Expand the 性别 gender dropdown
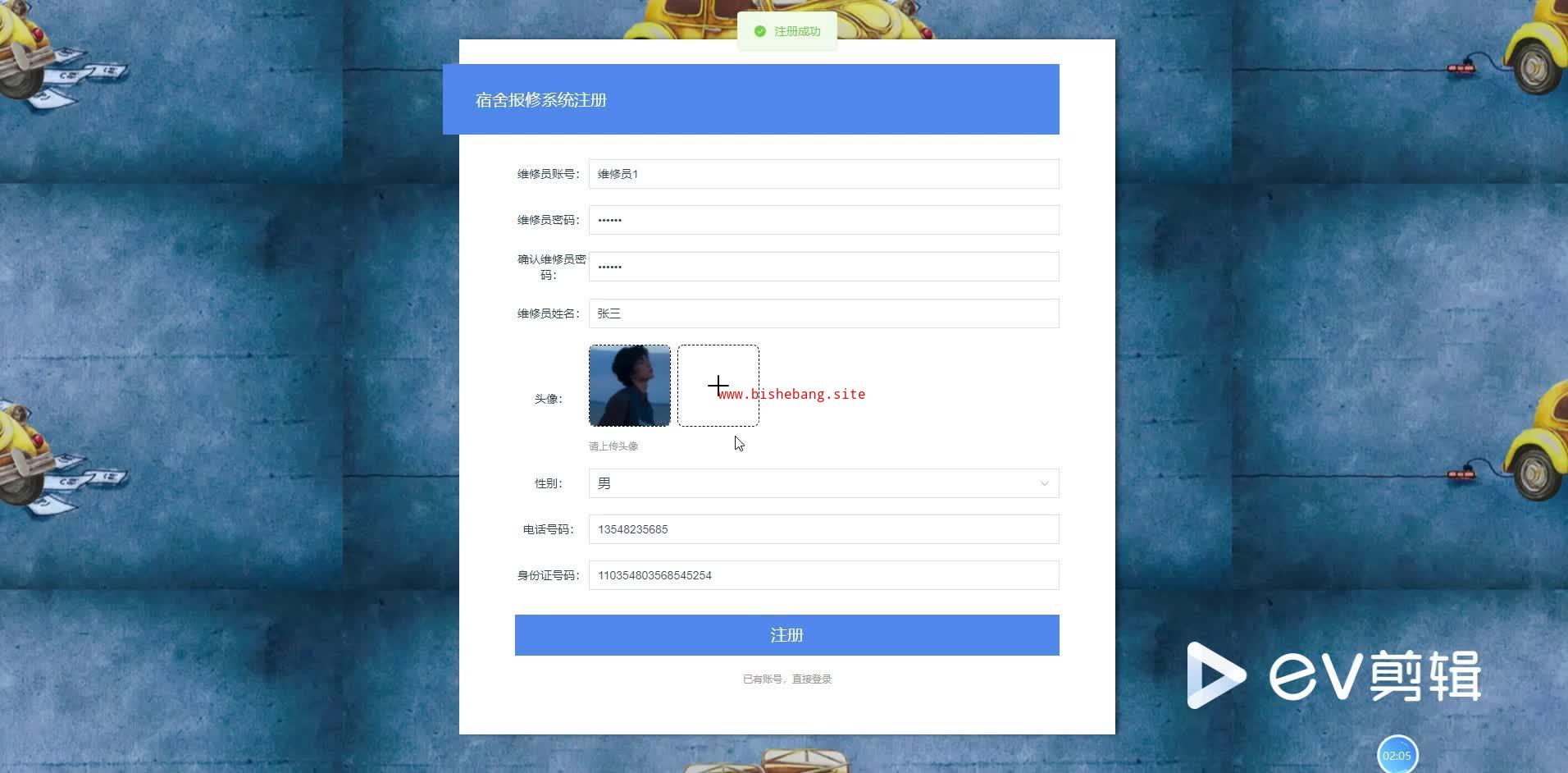The width and height of the screenshot is (1568, 773). (823, 483)
